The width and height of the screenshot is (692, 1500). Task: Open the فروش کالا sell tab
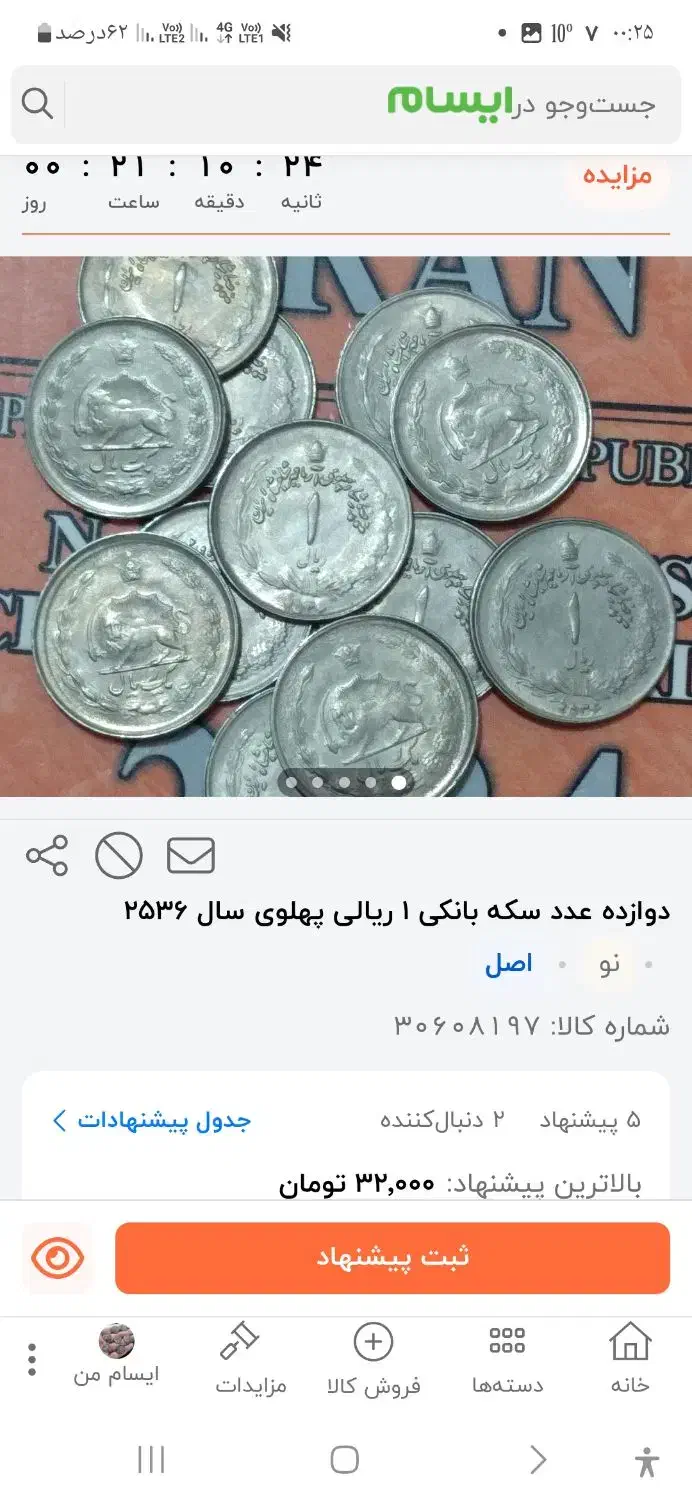(x=373, y=1358)
